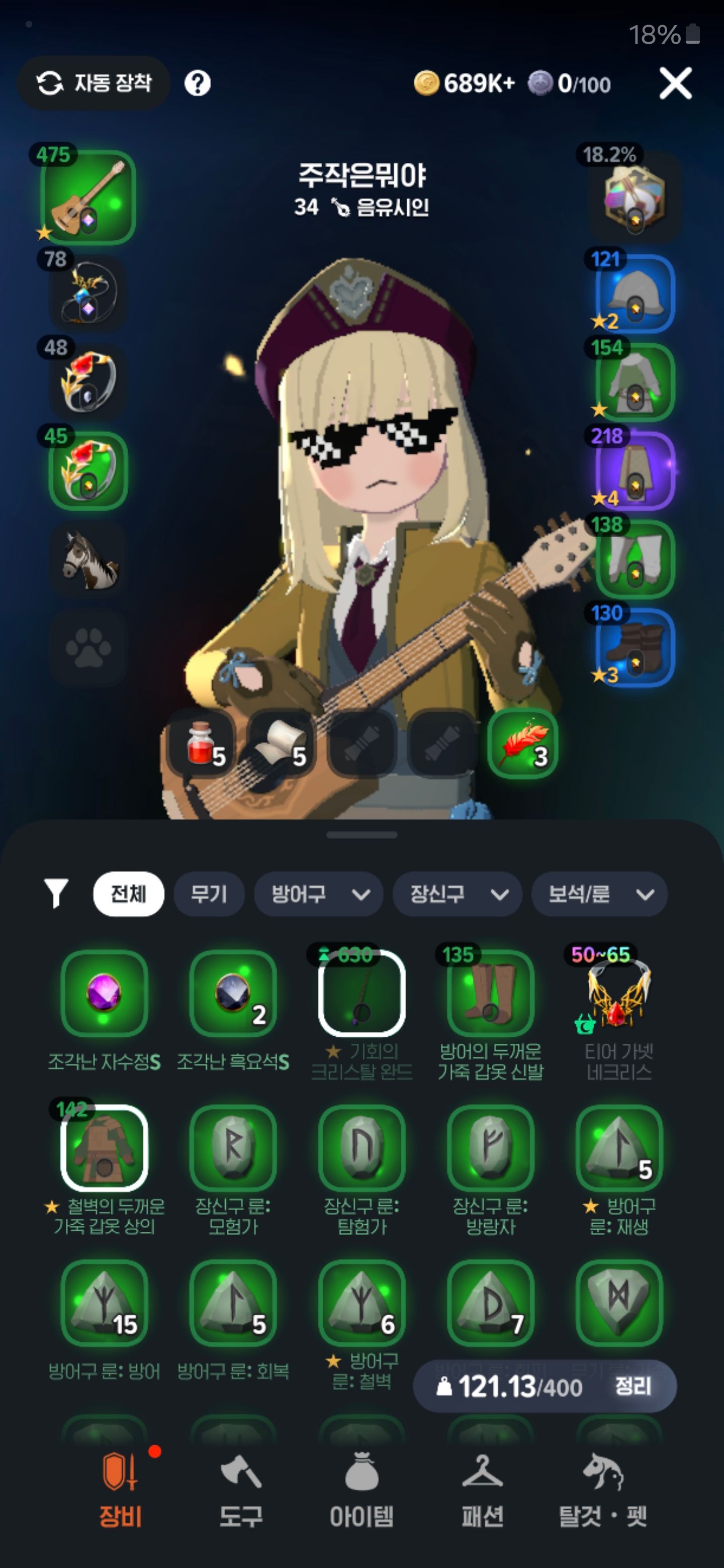
Task: Expand the 보석/룬 dropdown
Action: 599,894
